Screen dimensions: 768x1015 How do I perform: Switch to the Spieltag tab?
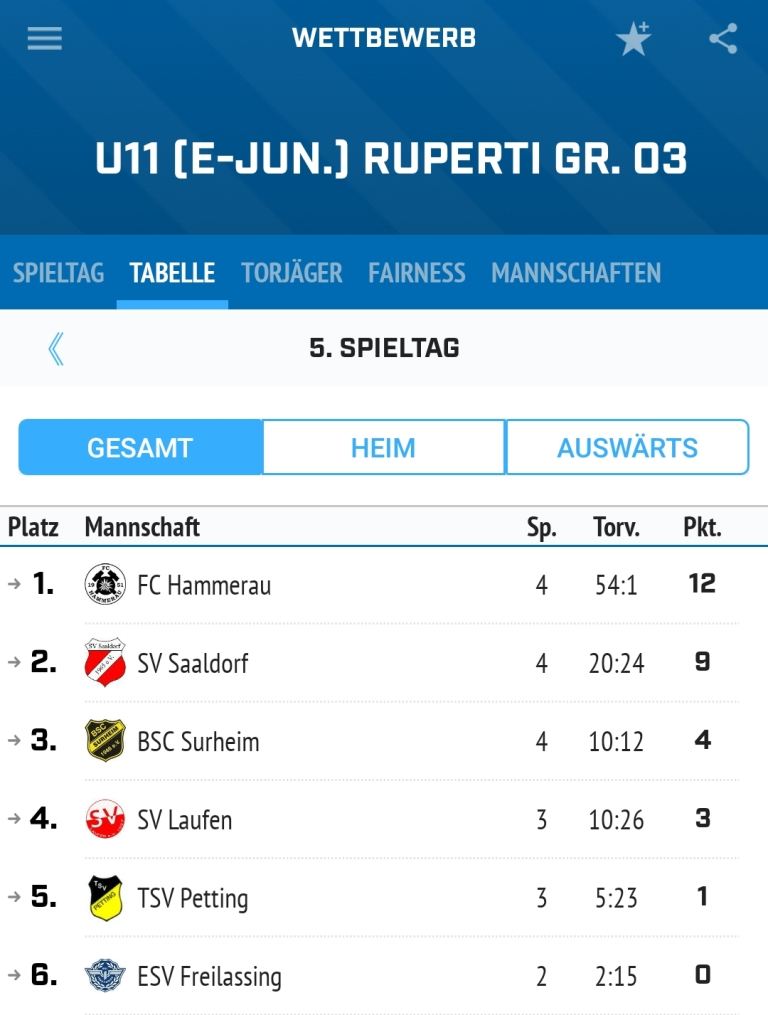point(58,273)
